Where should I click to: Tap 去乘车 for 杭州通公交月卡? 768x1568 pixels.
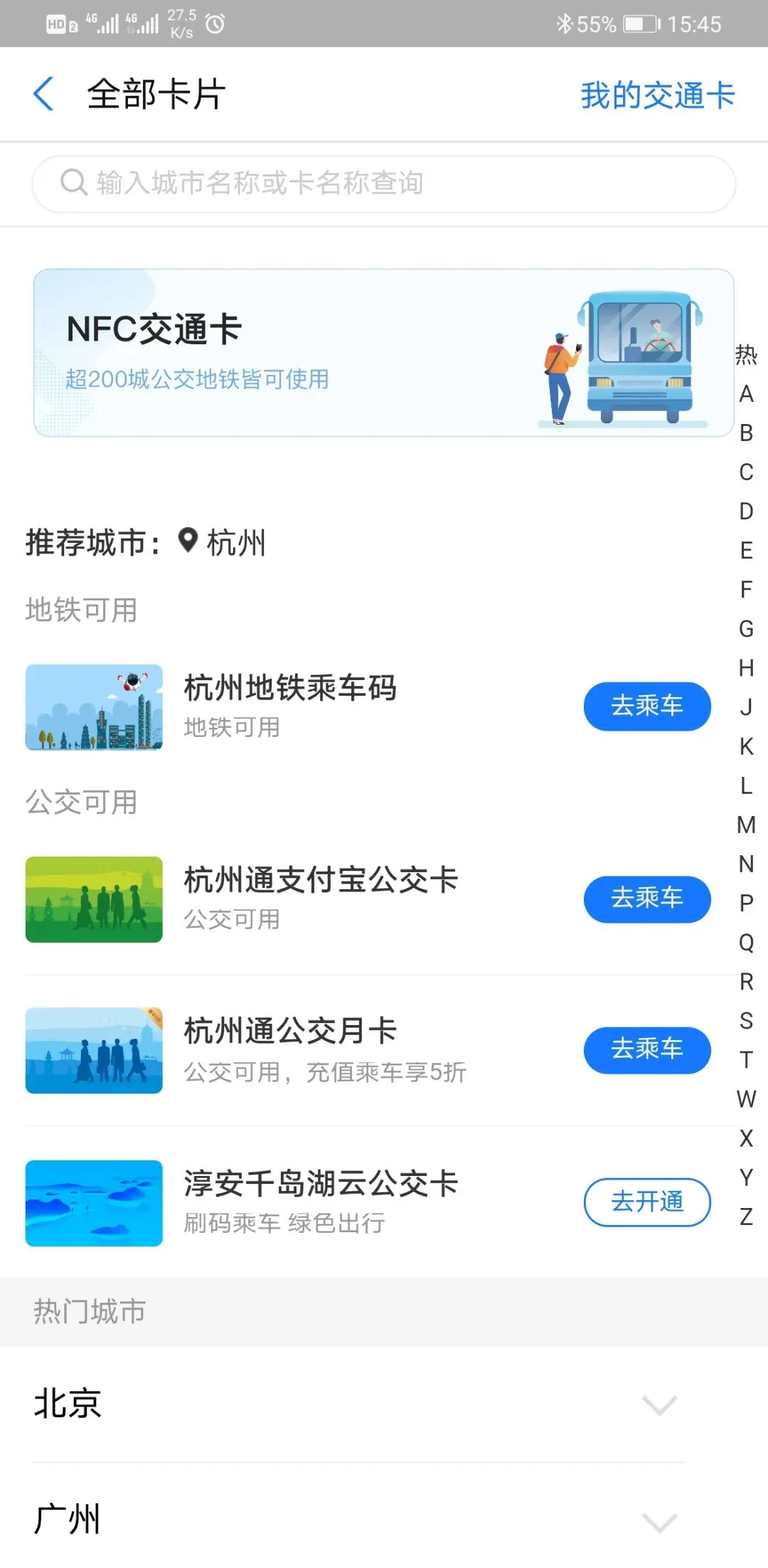coord(646,1049)
